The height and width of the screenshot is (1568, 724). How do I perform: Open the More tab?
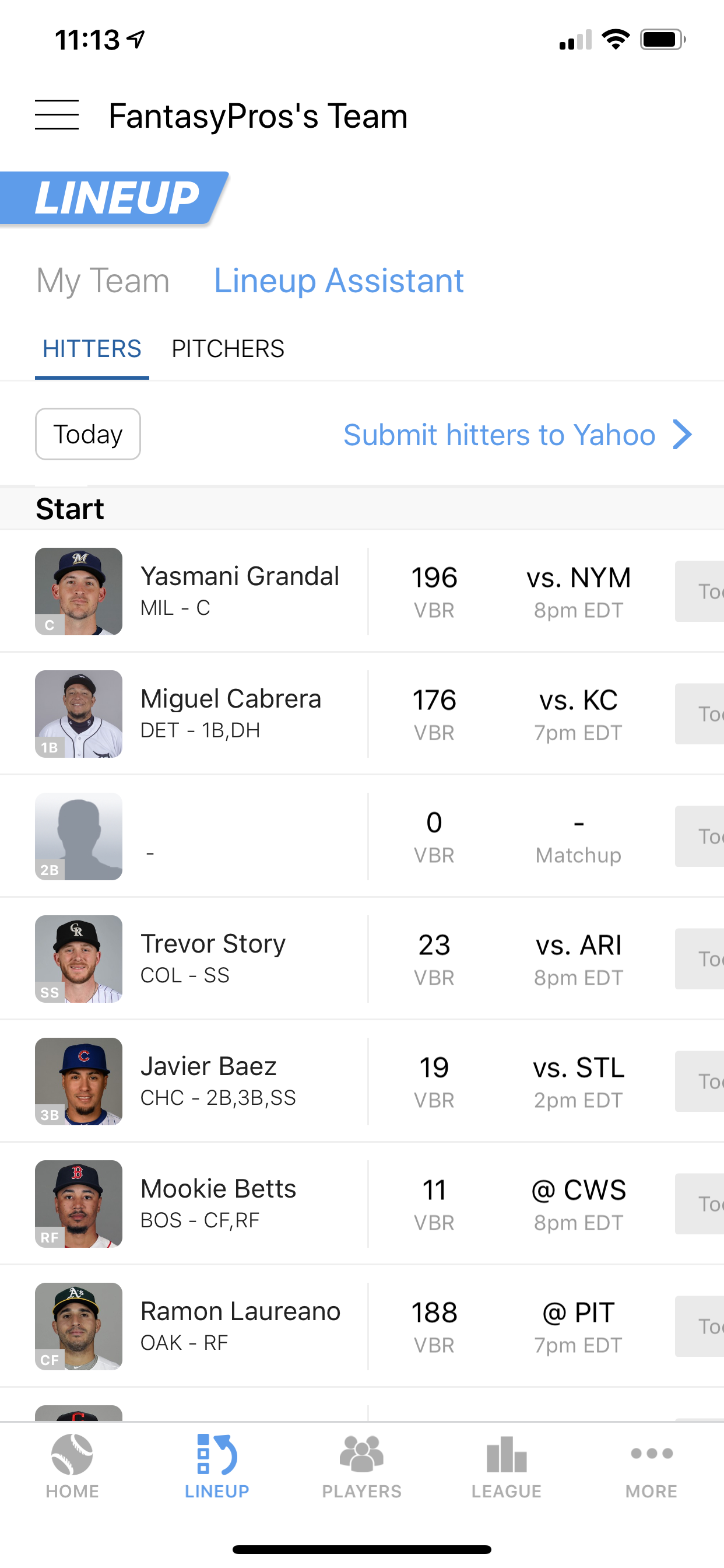651,1466
